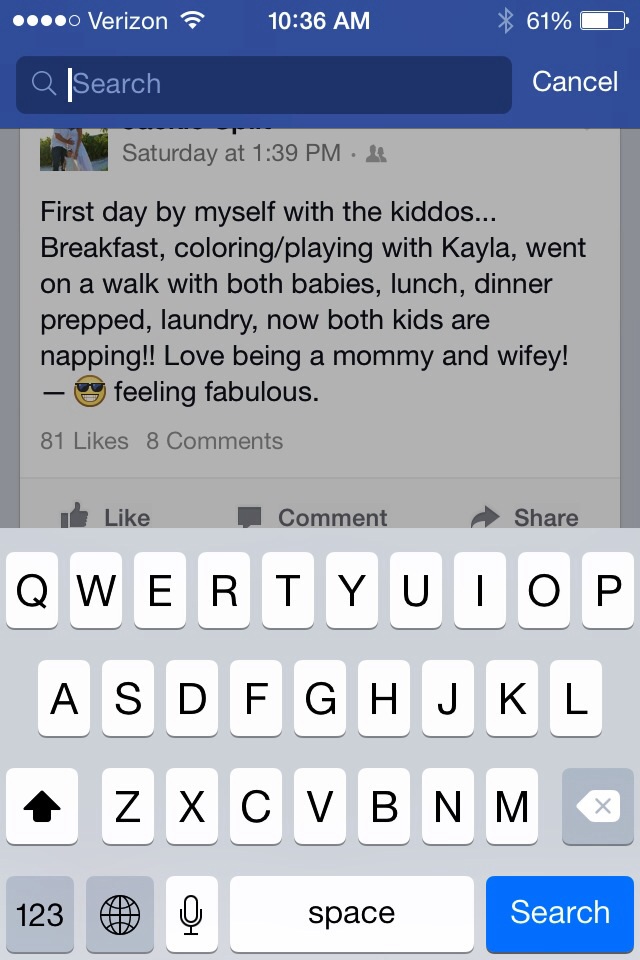Hit the blue Search key
The image size is (640, 960).
(x=560, y=912)
